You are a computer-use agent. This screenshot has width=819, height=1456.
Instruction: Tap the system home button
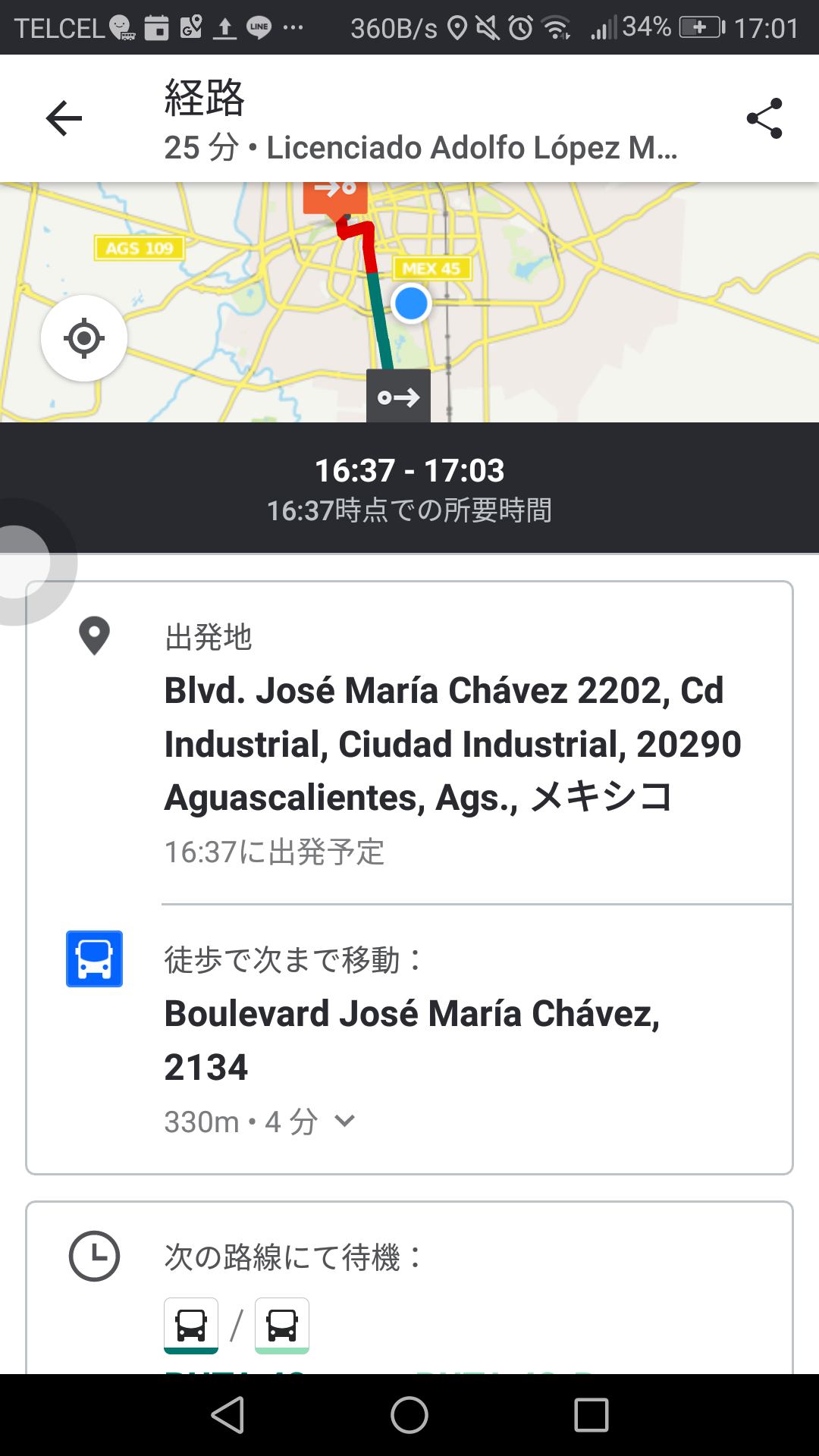point(409,1415)
